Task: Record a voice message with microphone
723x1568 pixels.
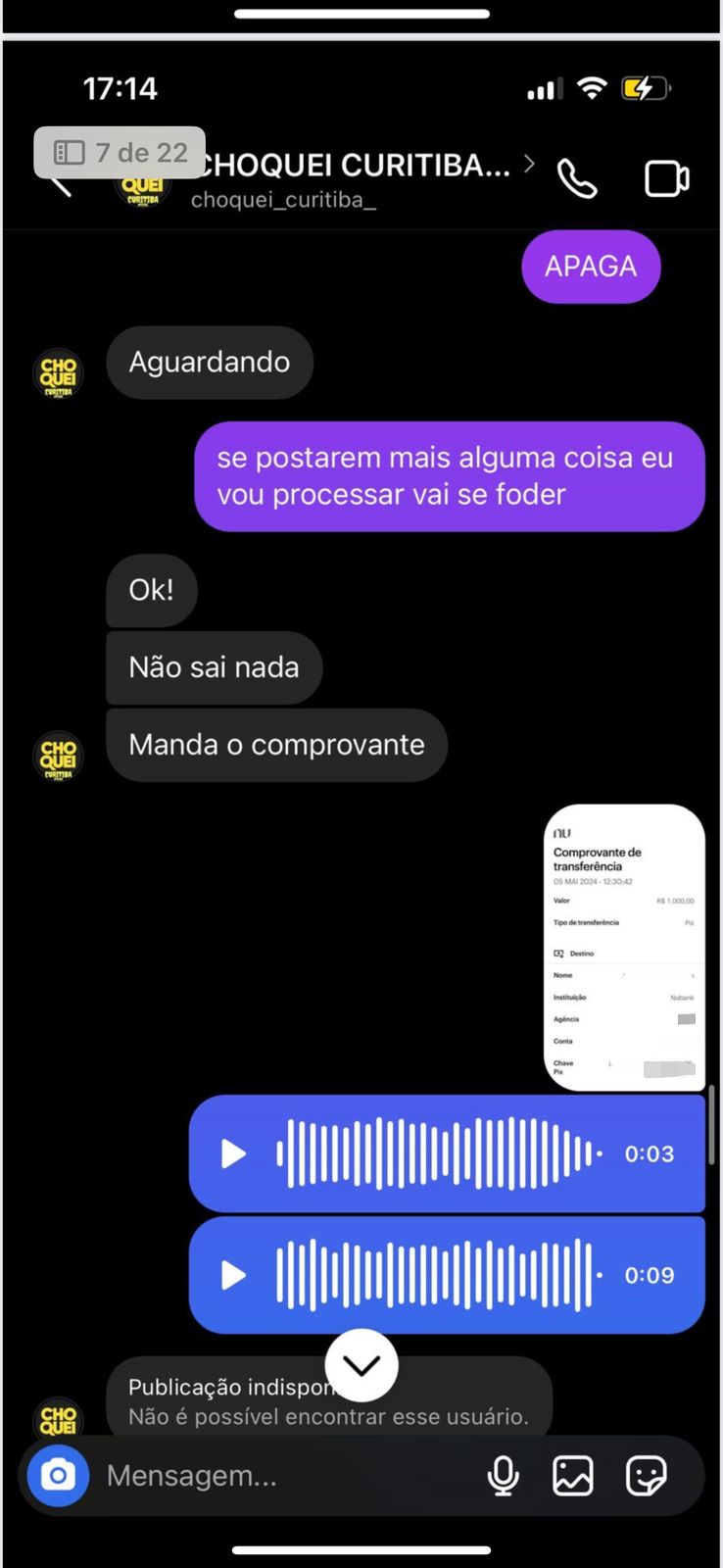Action: [504, 1475]
